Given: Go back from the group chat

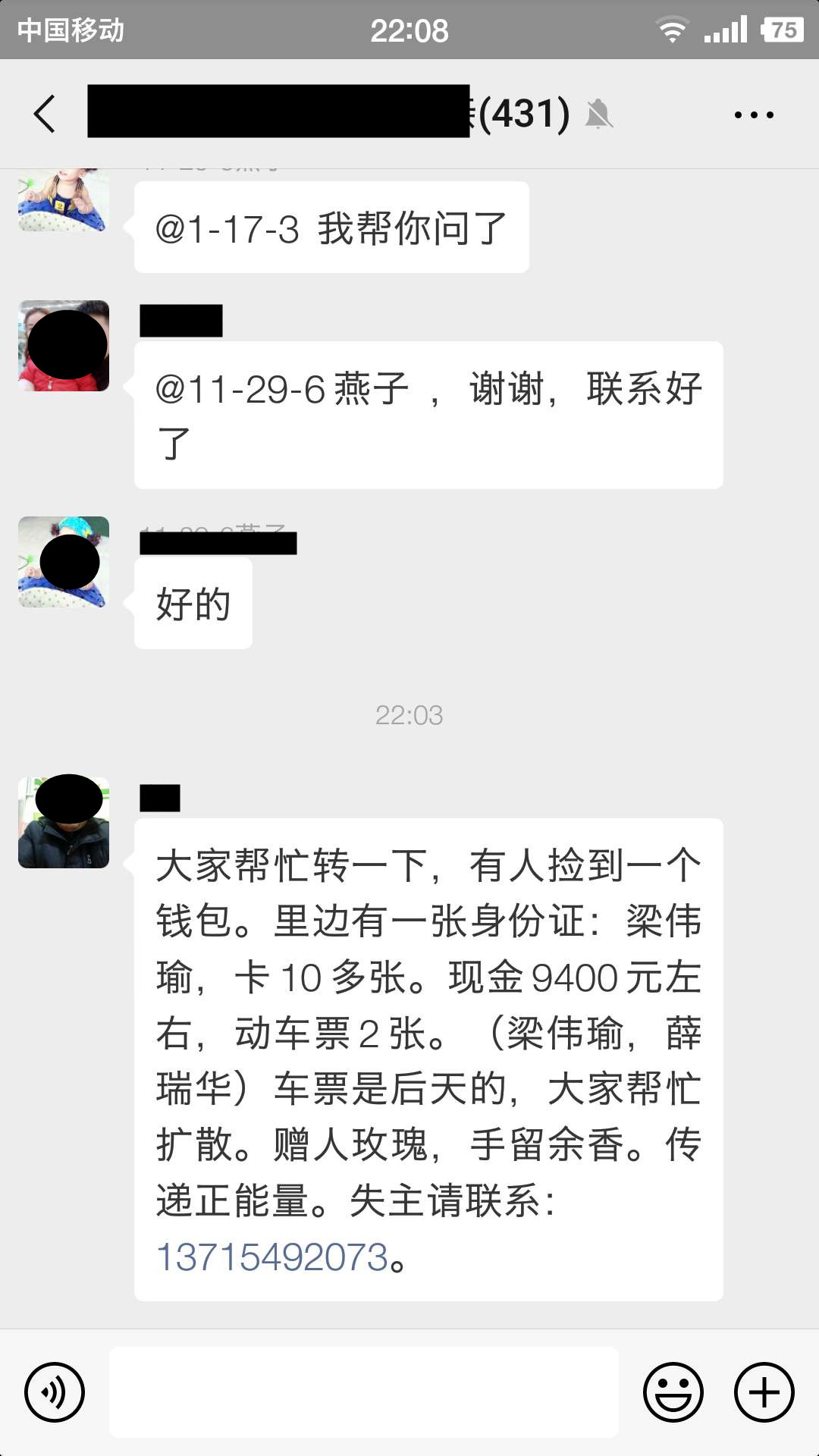Looking at the screenshot, I should (x=45, y=114).
